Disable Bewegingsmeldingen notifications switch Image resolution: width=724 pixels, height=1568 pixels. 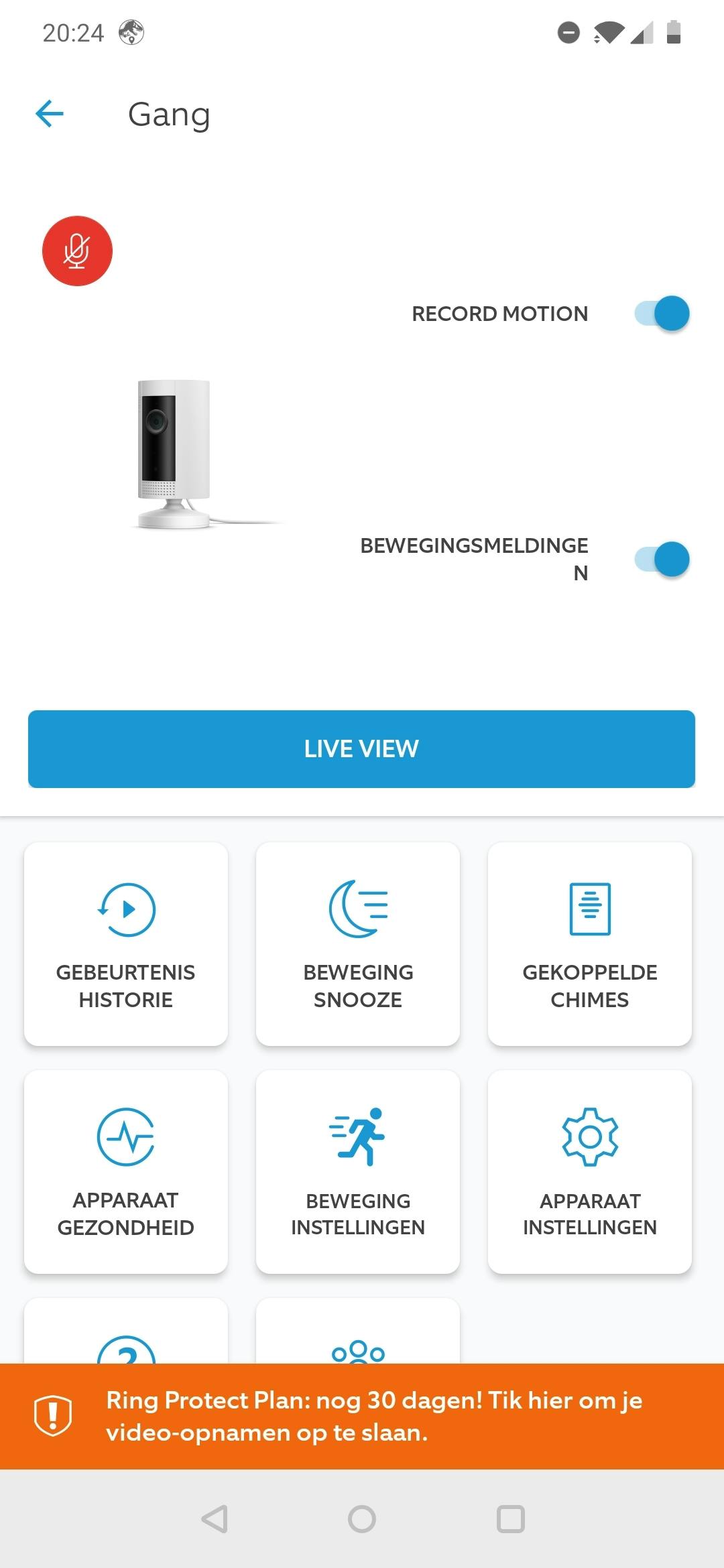(662, 560)
